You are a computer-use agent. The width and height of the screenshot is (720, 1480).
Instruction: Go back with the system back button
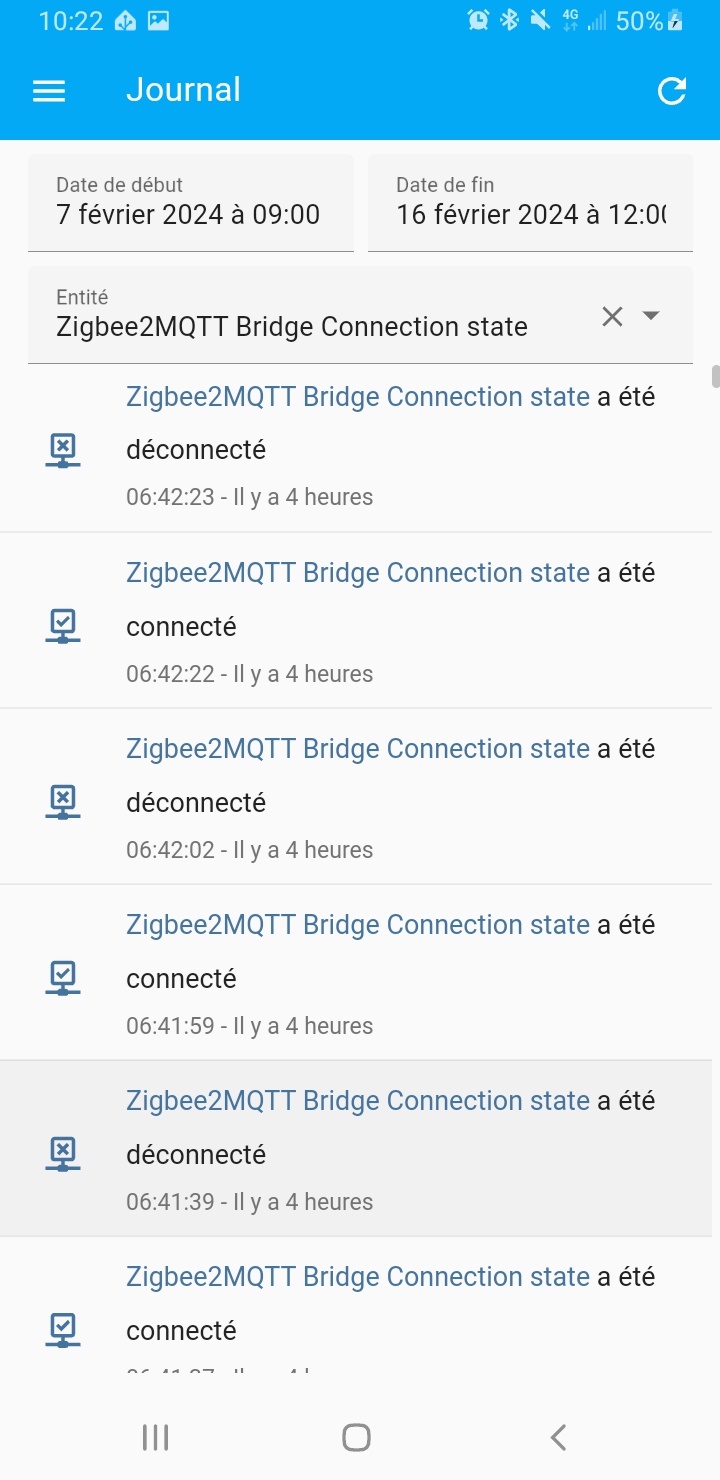559,1437
